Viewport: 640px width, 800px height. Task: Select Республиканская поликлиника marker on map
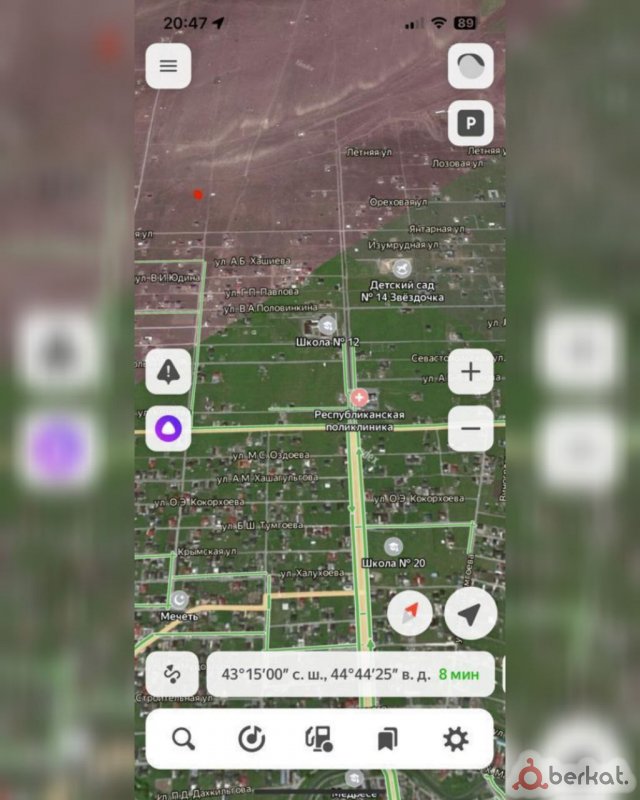(359, 398)
